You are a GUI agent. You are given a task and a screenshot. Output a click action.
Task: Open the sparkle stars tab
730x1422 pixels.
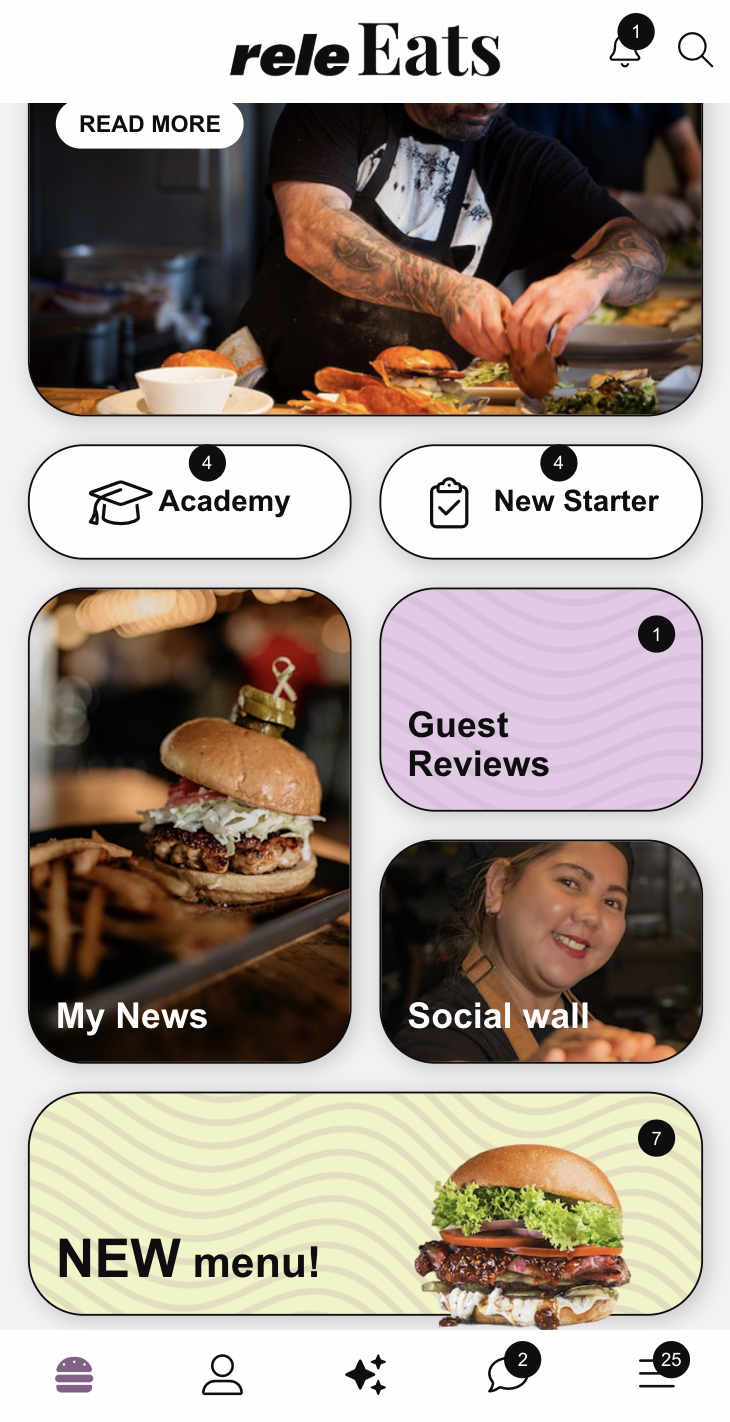(x=366, y=1375)
